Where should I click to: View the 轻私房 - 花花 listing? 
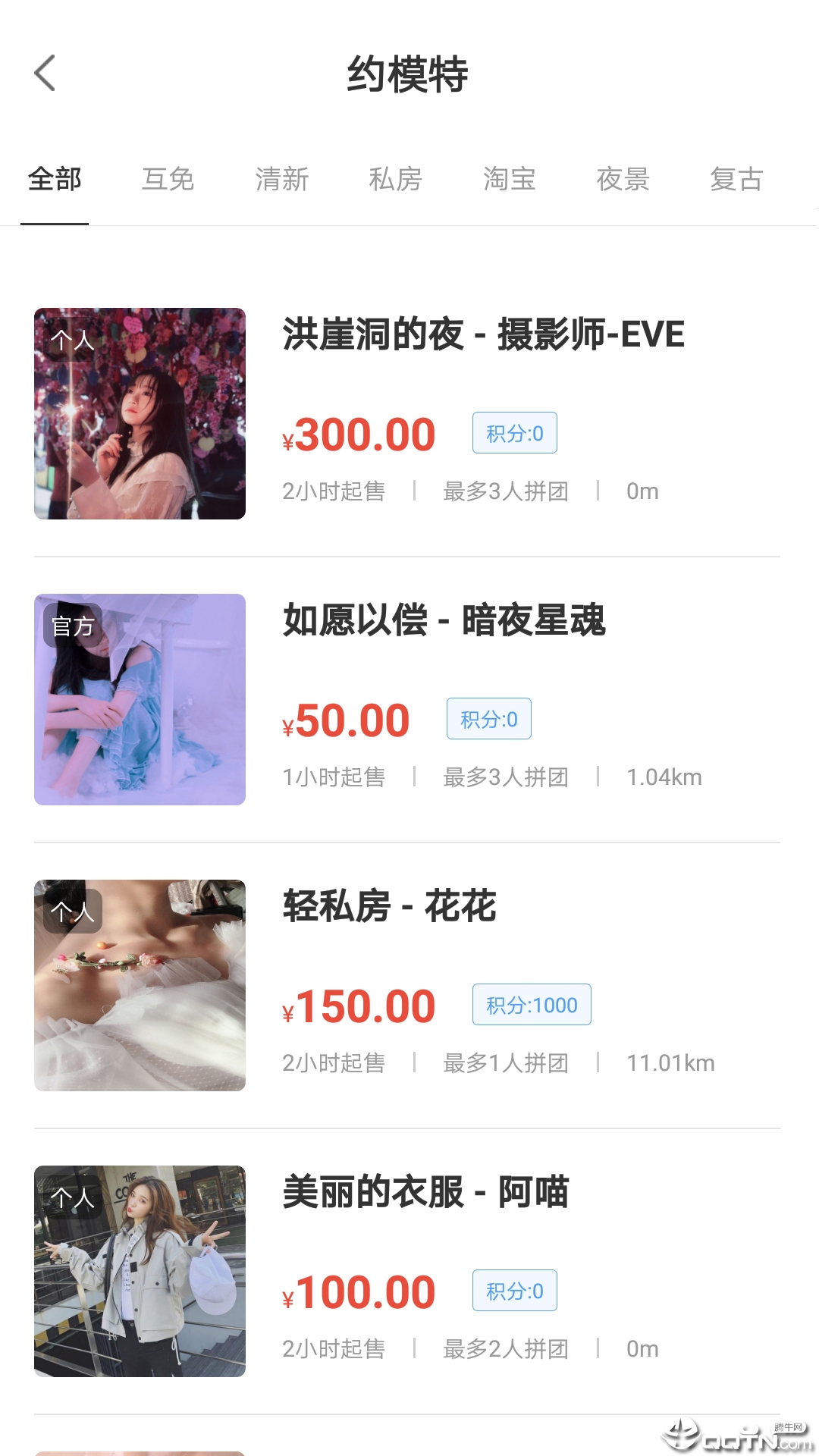pos(389,906)
